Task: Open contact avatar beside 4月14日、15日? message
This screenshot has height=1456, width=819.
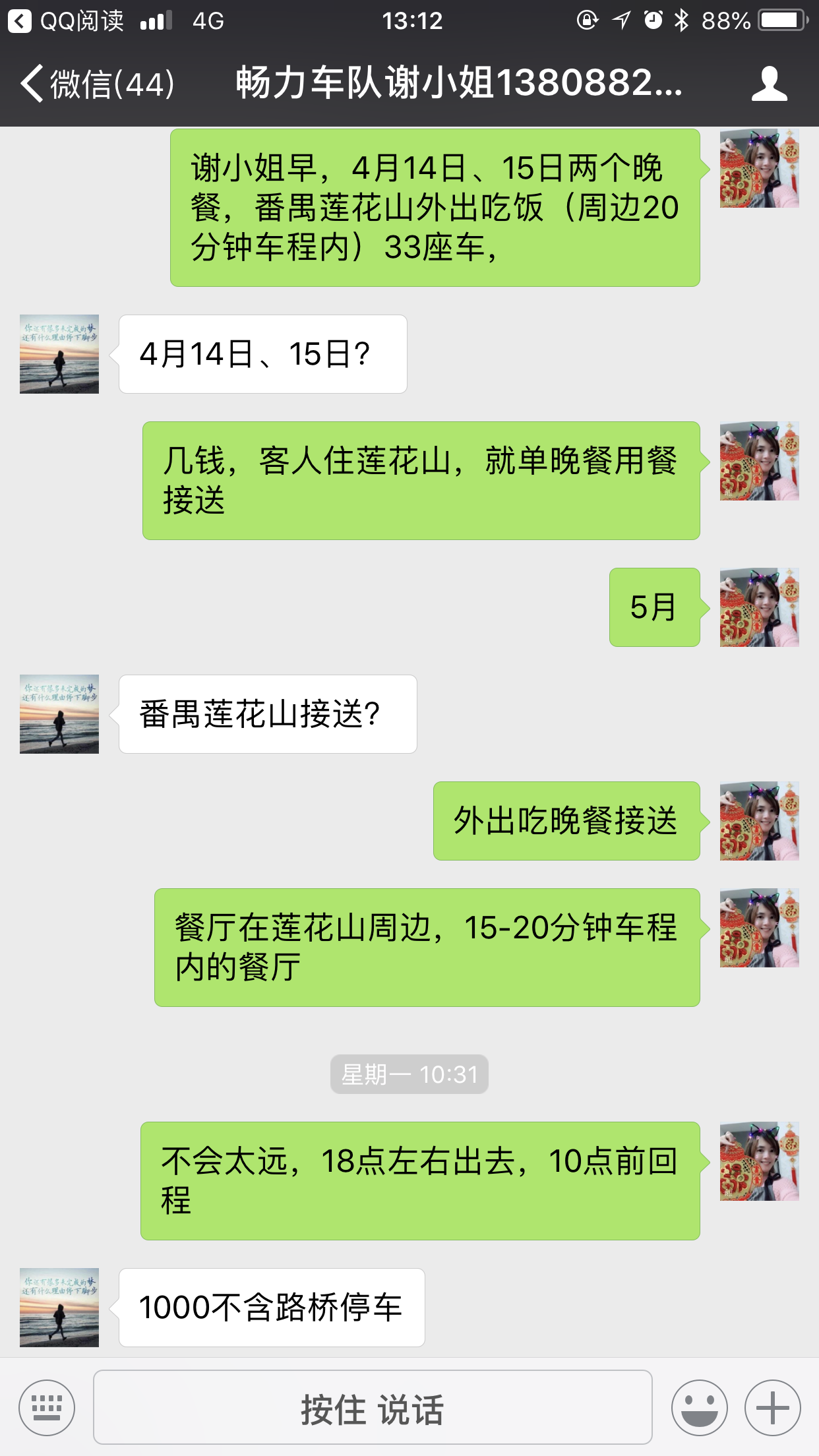Action: pos(59,354)
